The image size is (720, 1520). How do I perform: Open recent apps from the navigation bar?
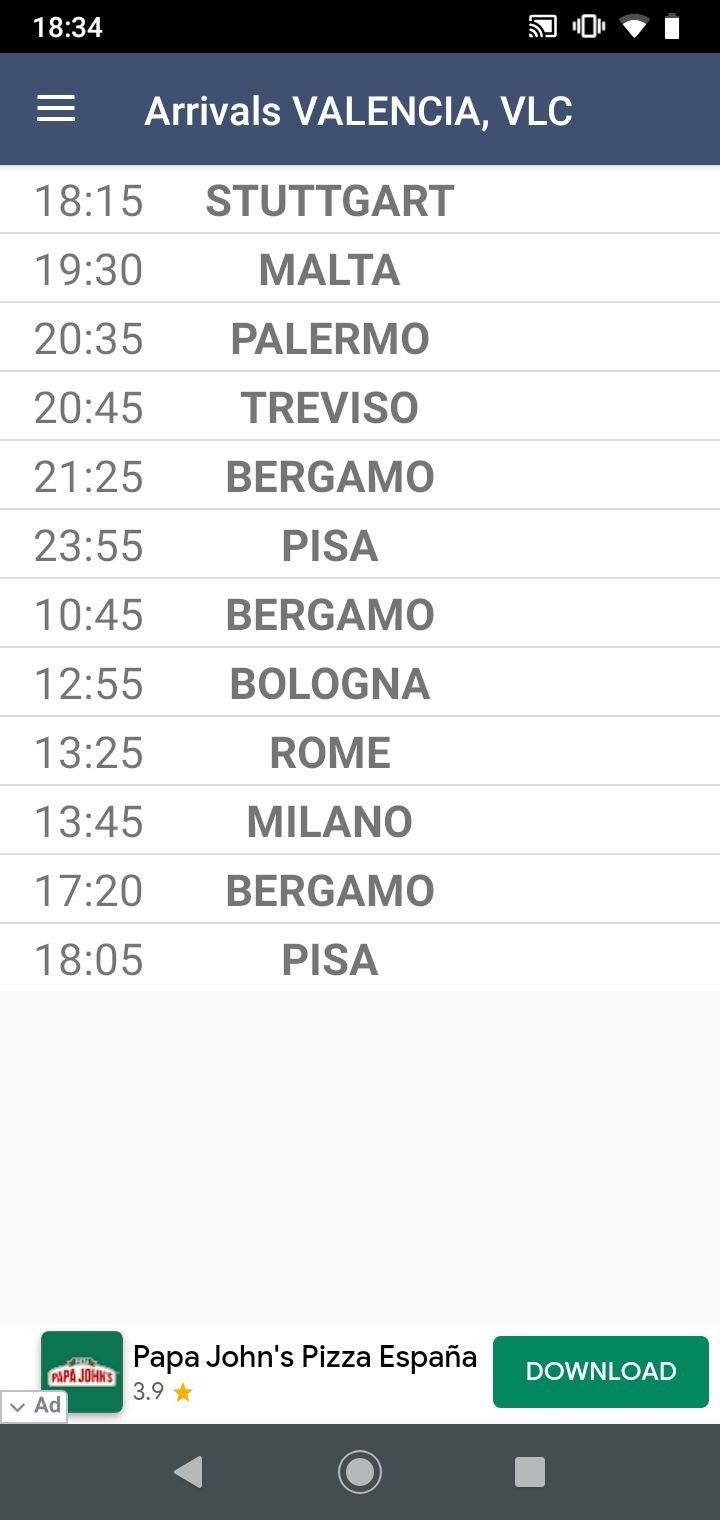(529, 1472)
